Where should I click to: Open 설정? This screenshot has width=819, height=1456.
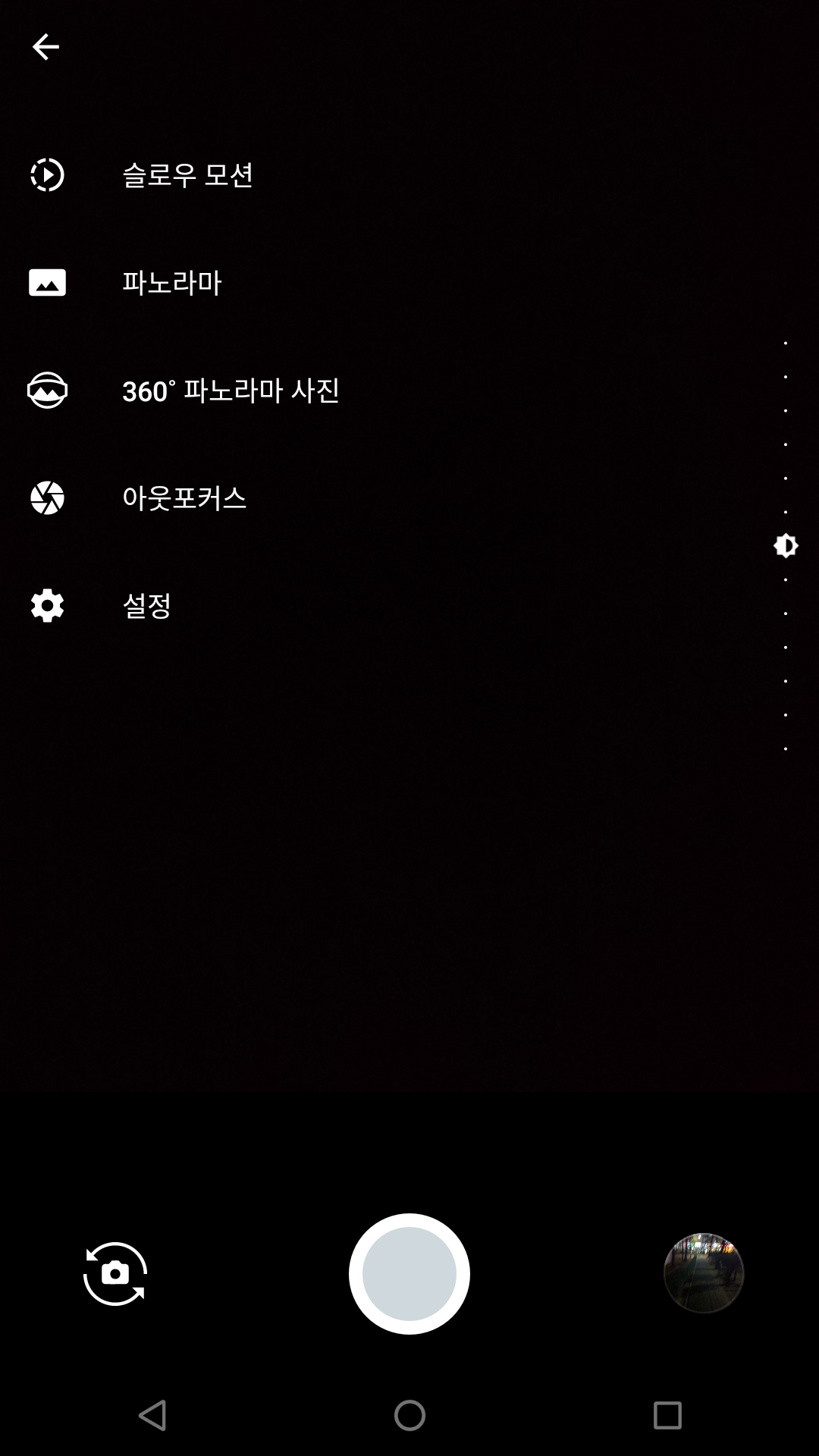point(146,606)
